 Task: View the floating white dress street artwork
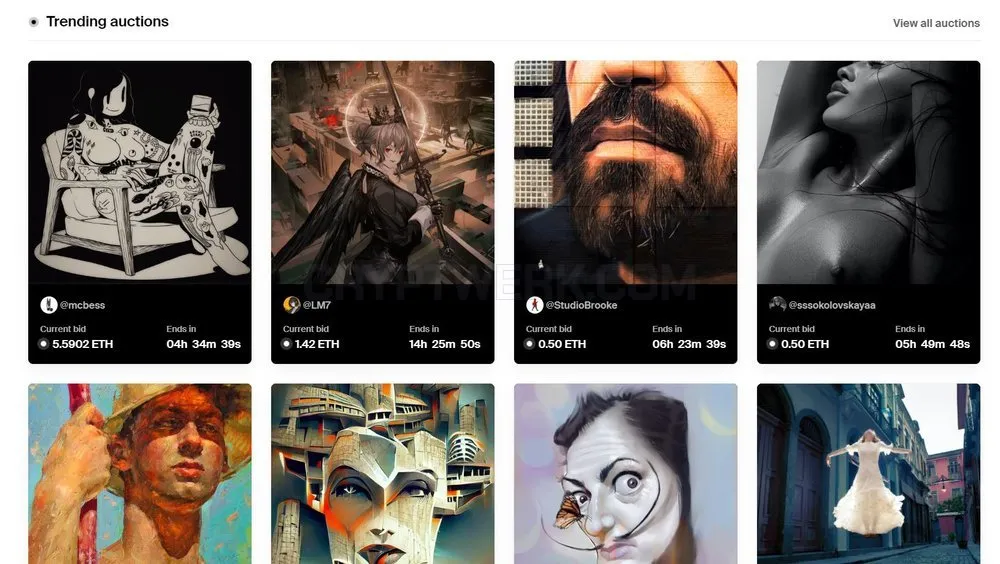[x=869, y=473]
